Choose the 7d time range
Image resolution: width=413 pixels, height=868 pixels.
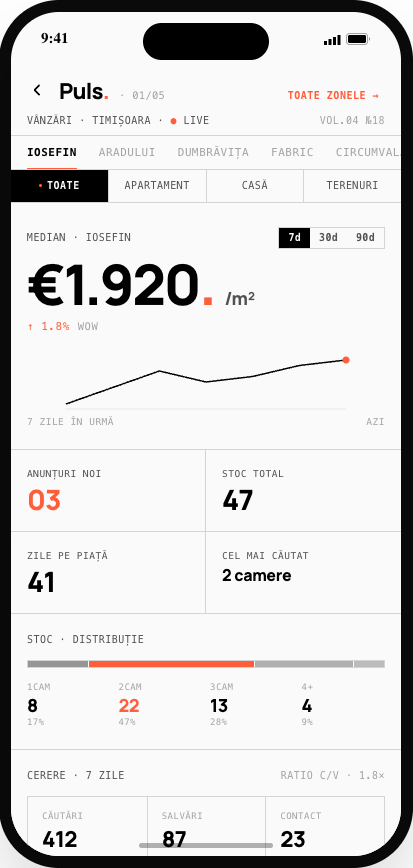[x=295, y=237]
